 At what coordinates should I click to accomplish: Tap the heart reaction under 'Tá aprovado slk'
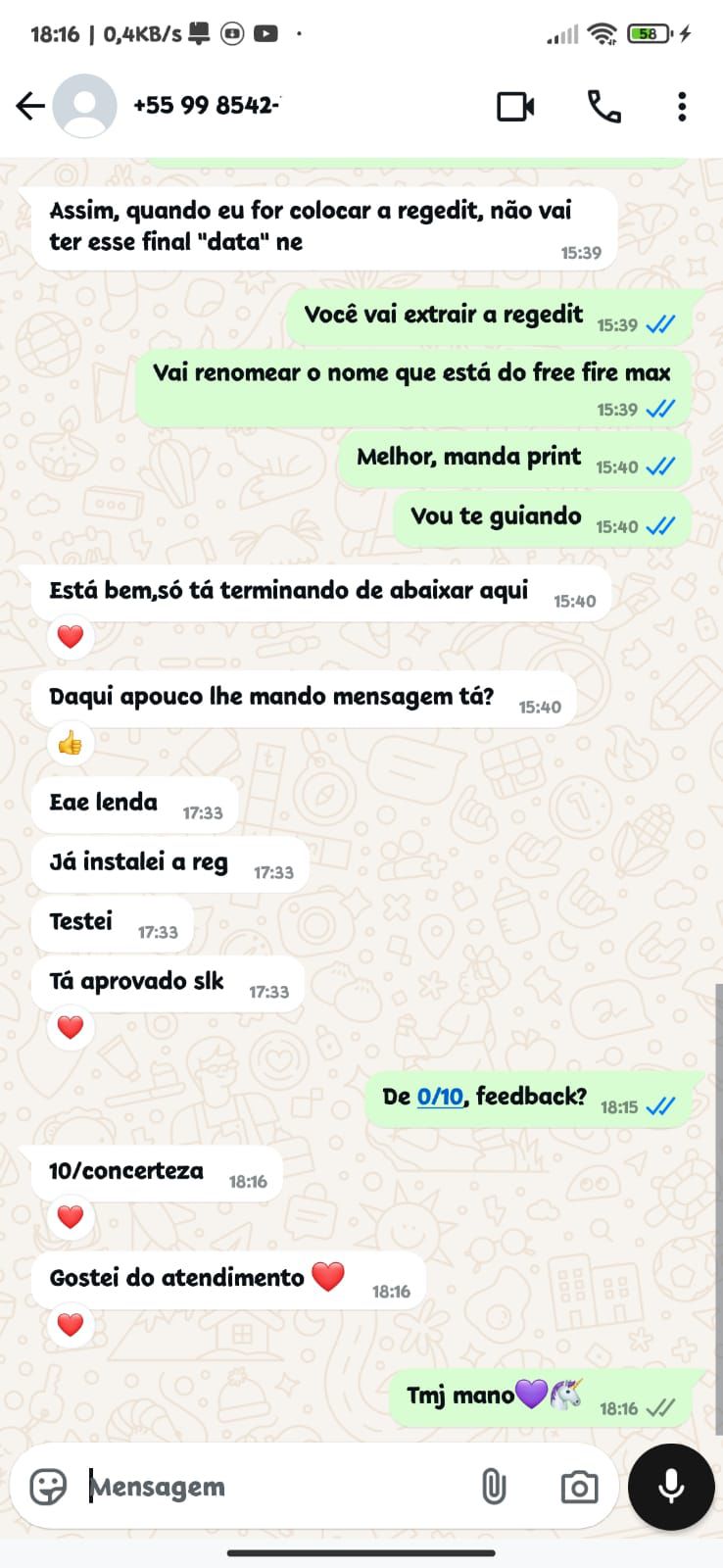(x=69, y=1028)
